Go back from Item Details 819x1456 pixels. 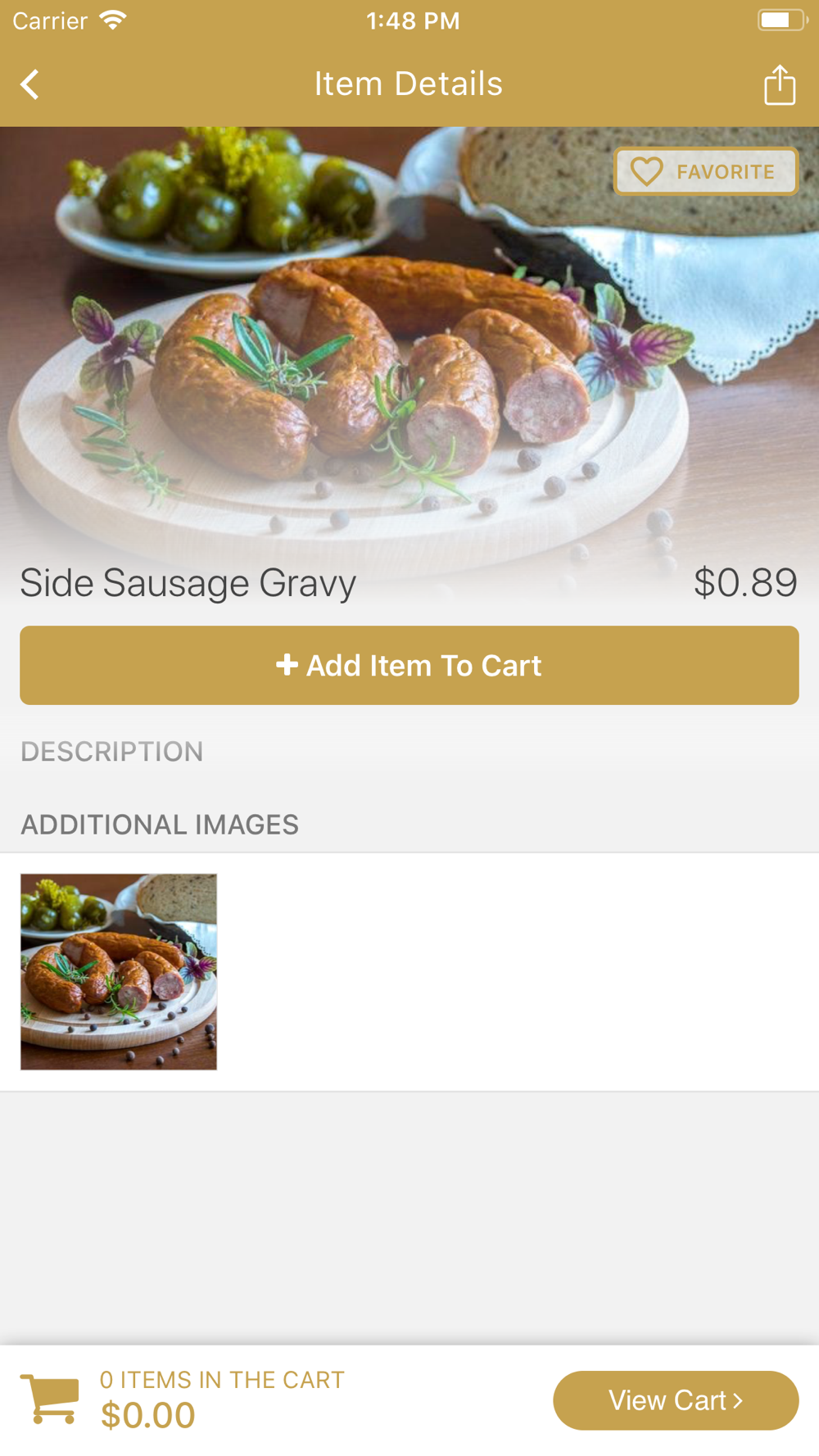coord(30,84)
